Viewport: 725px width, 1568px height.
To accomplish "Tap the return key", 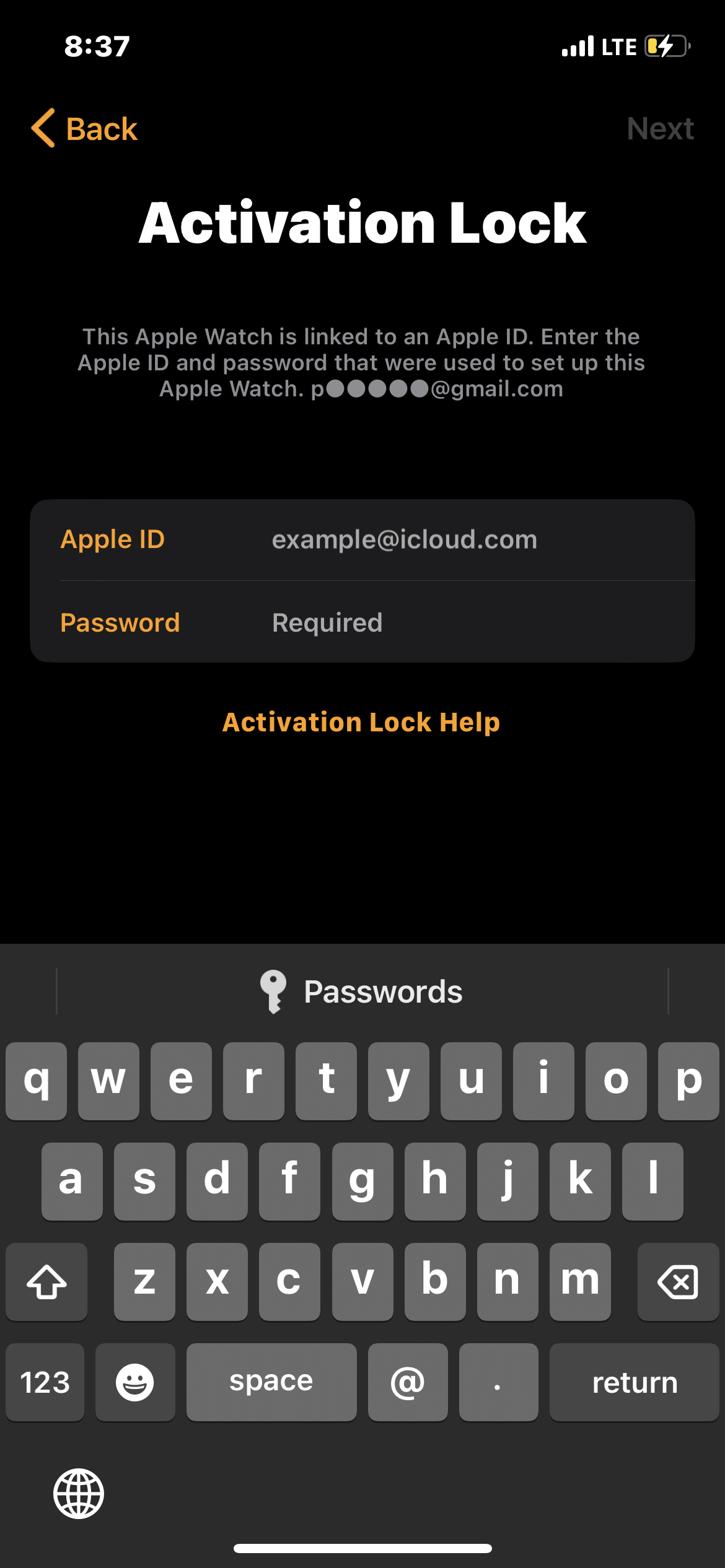I will point(634,1382).
